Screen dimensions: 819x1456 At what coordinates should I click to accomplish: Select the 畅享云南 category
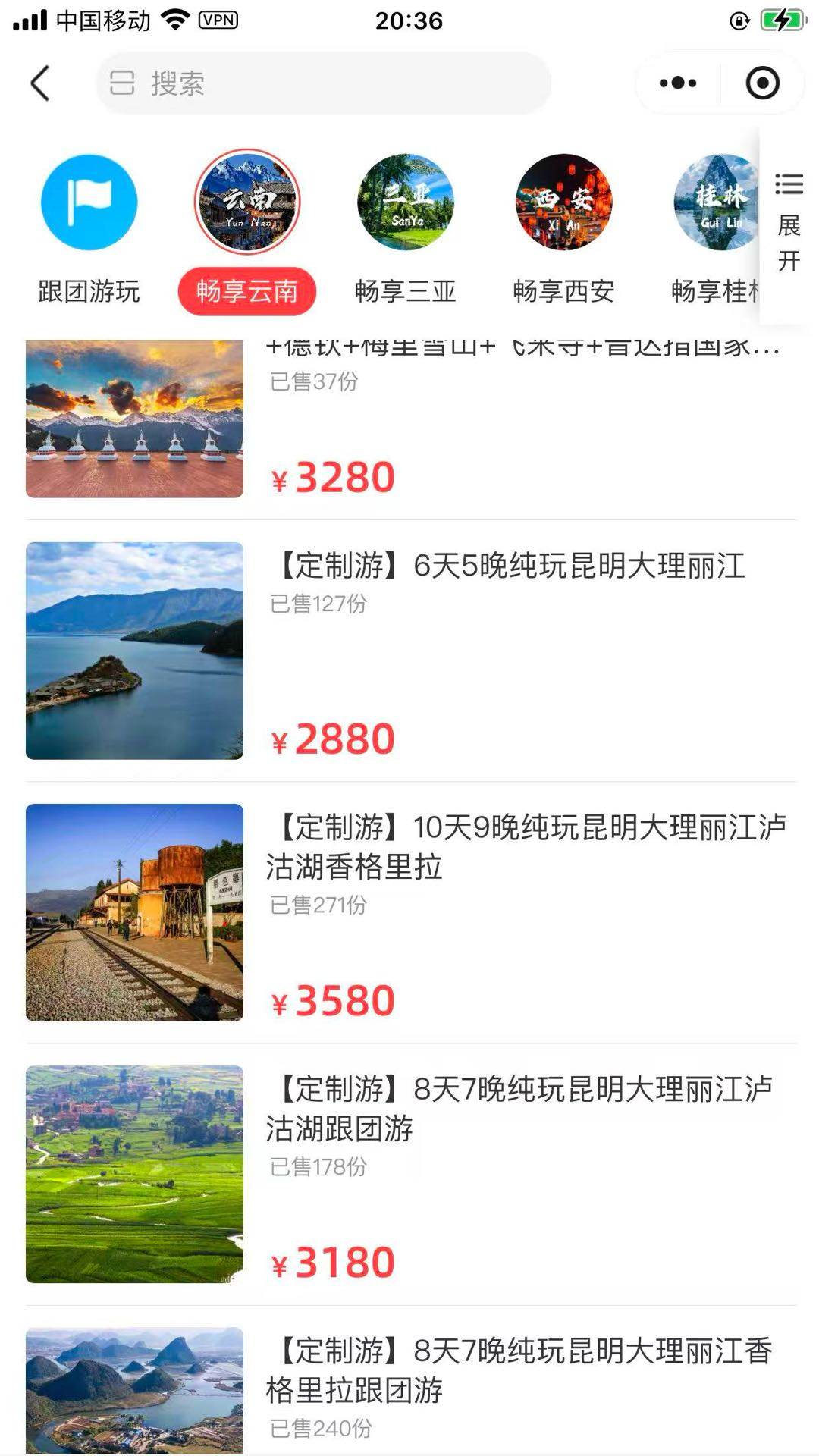pos(247,227)
